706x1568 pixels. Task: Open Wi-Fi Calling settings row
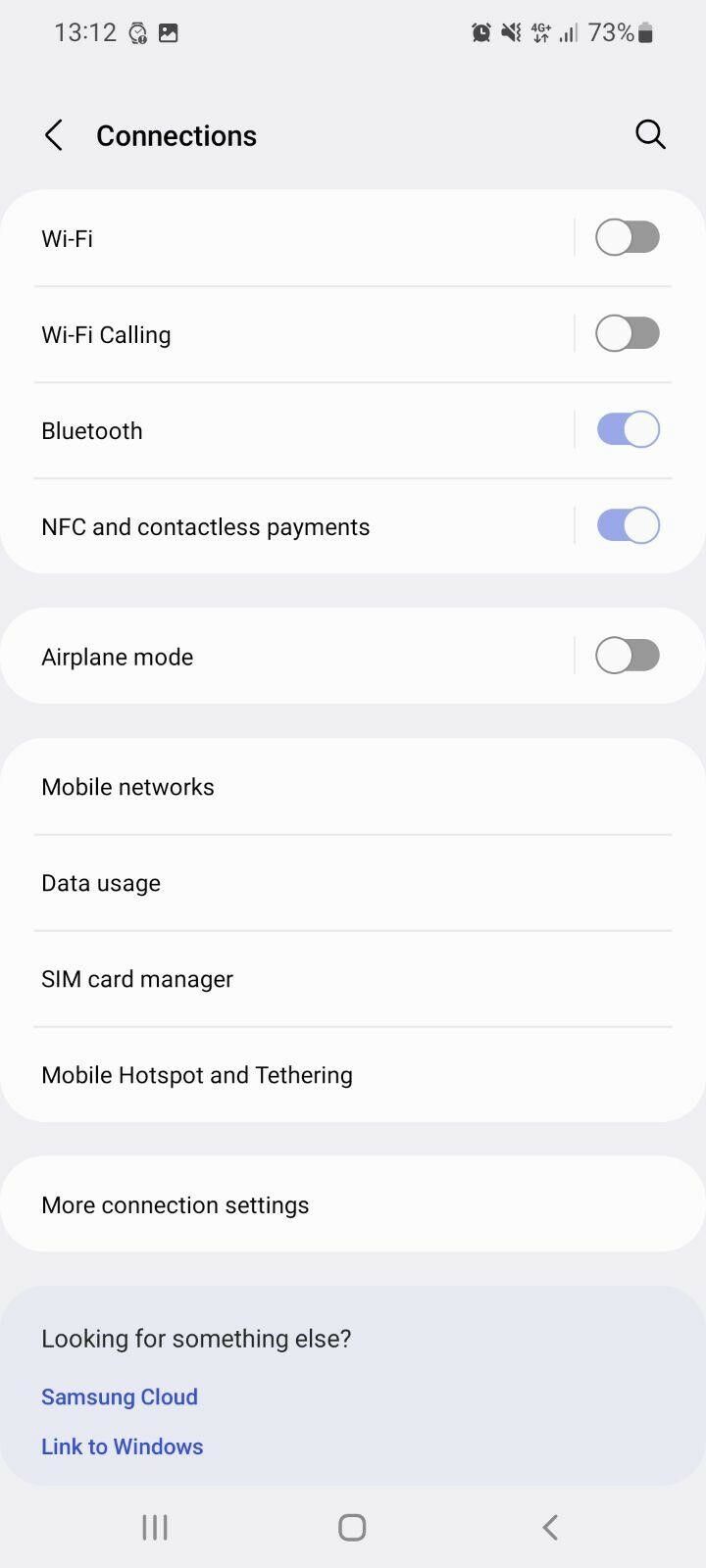pyautogui.click(x=294, y=335)
